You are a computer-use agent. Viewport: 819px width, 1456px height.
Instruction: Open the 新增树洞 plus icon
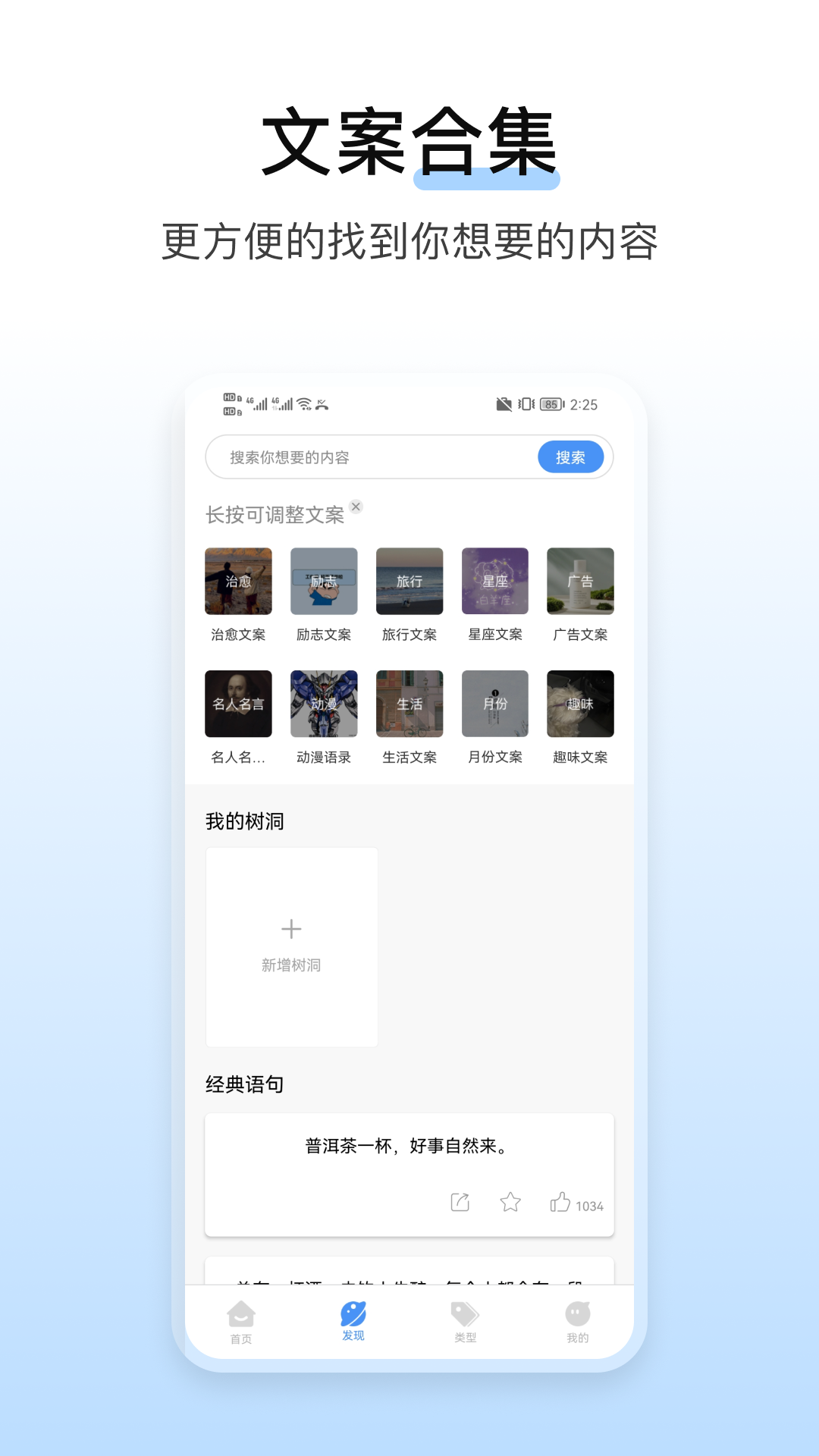(x=291, y=929)
